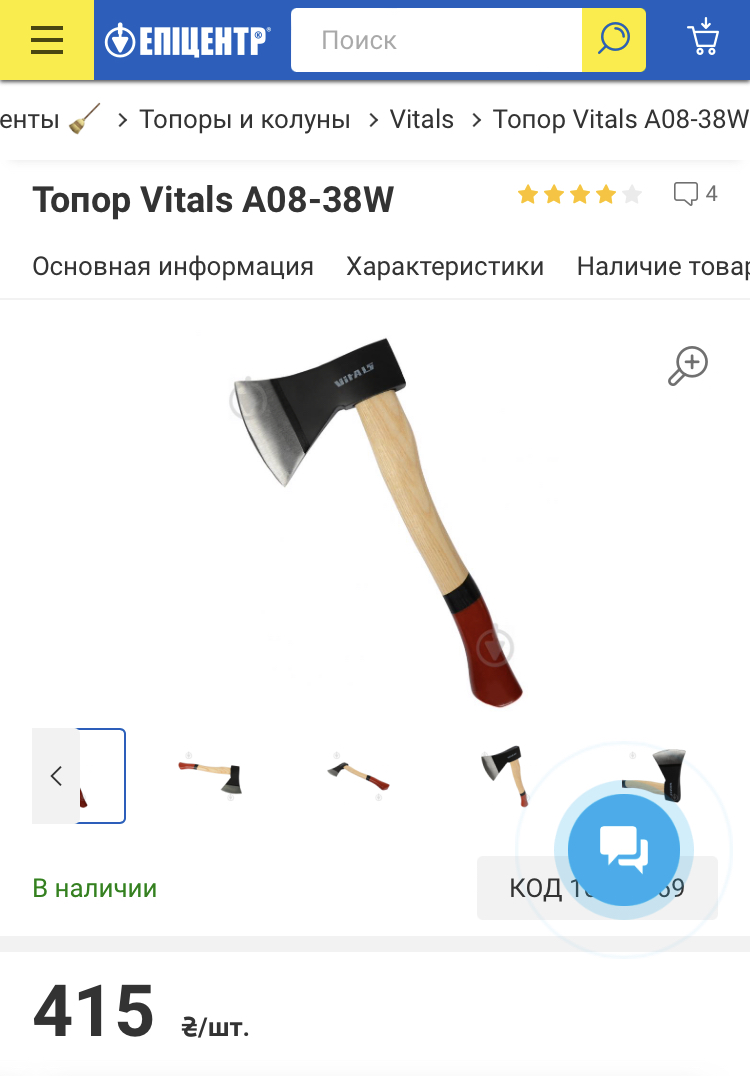The height and width of the screenshot is (1076, 750).
Task: Zoom into the product image
Action: pos(688,366)
